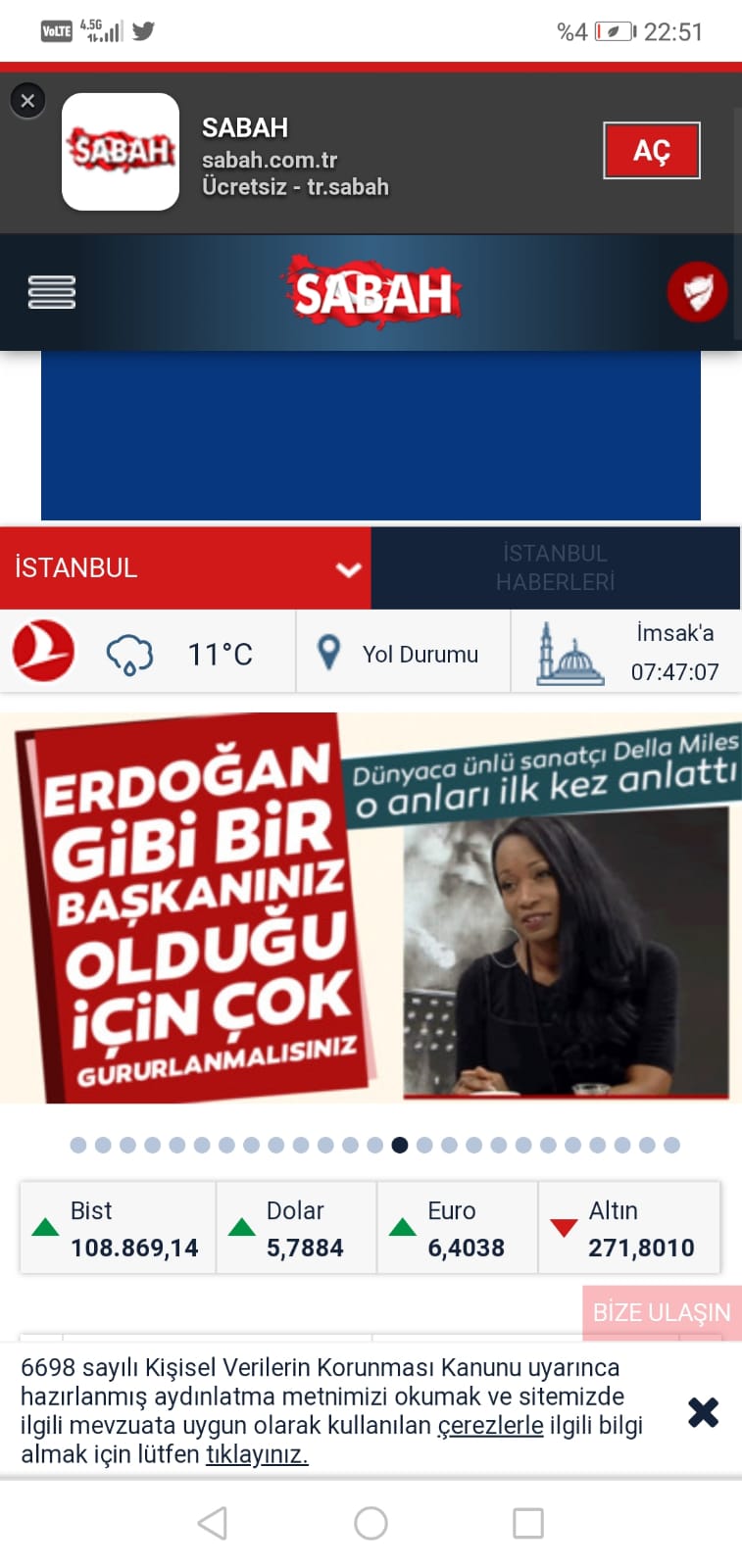View the İmsak prayer time details

click(x=626, y=653)
